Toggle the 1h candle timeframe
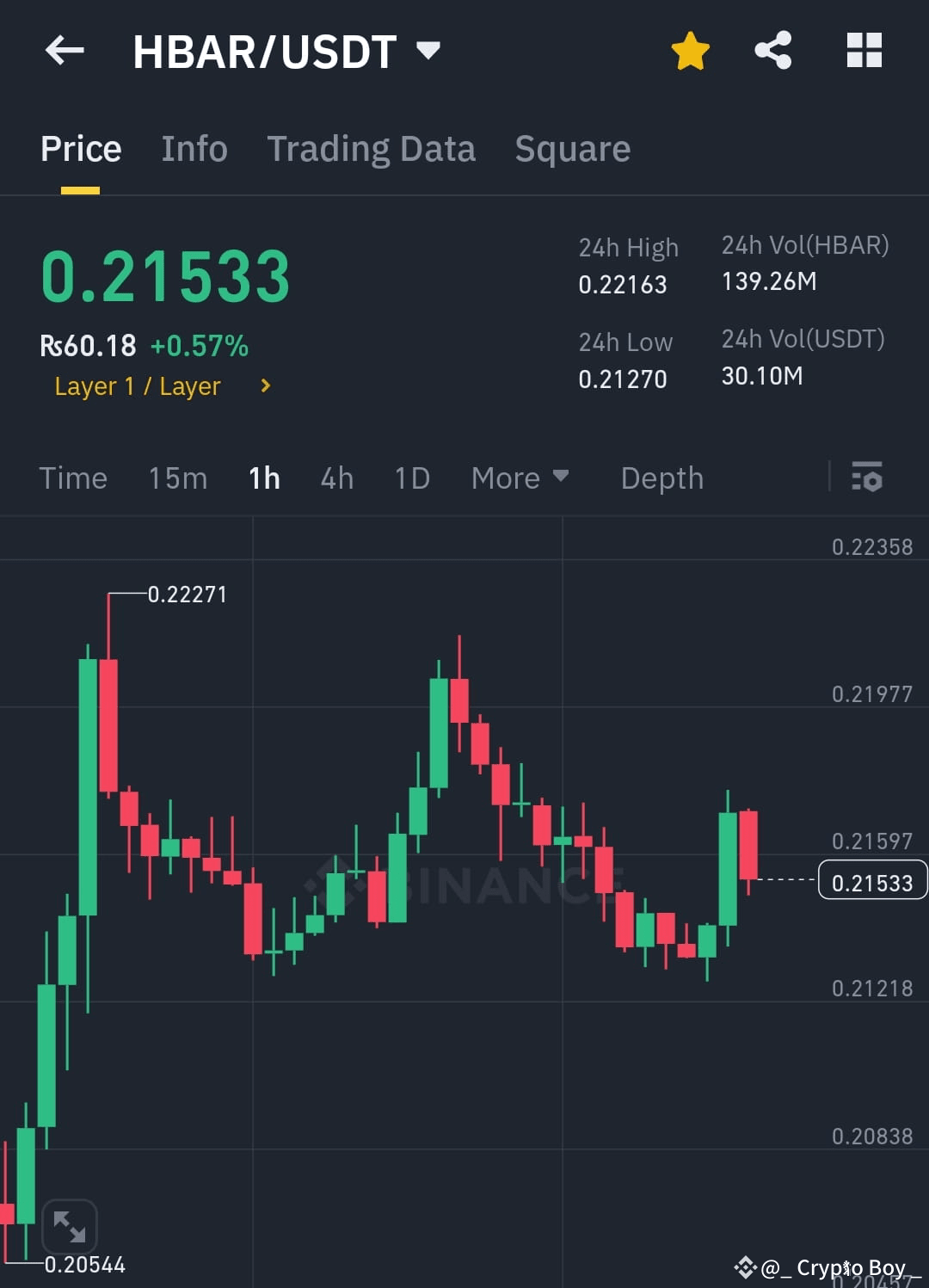 coord(264,478)
